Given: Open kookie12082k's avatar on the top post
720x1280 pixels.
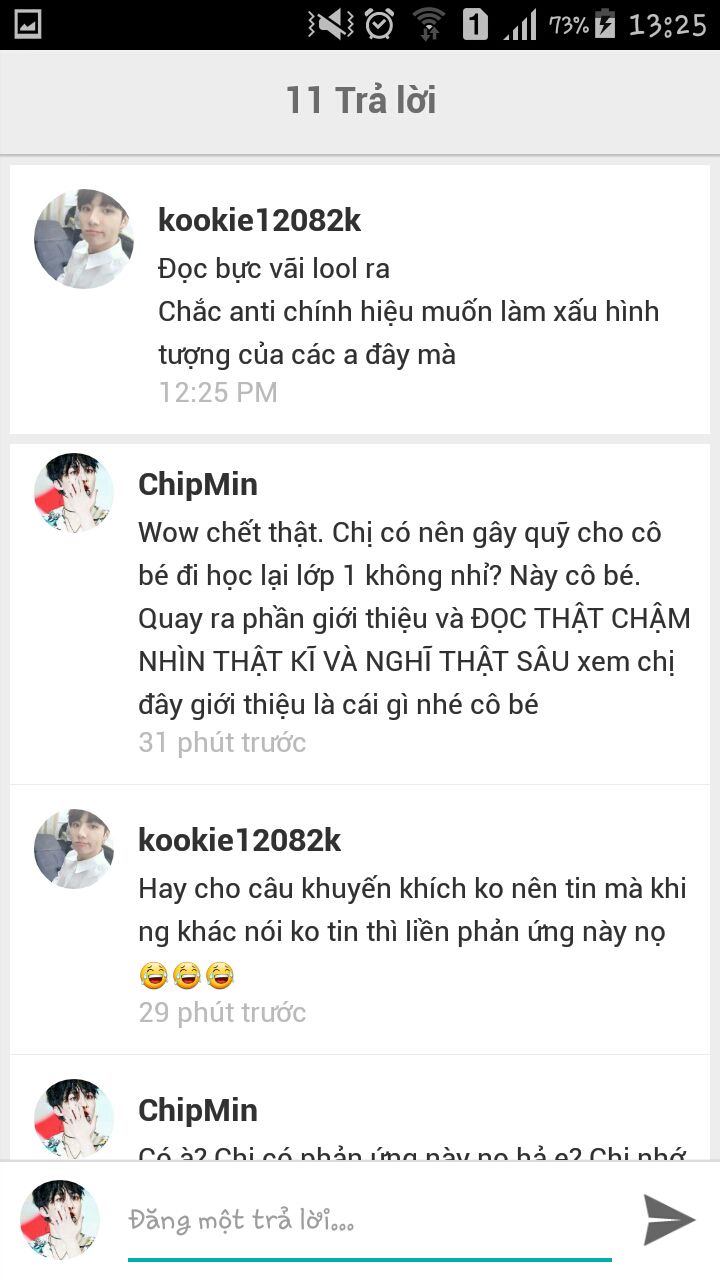Looking at the screenshot, I should pos(84,239).
